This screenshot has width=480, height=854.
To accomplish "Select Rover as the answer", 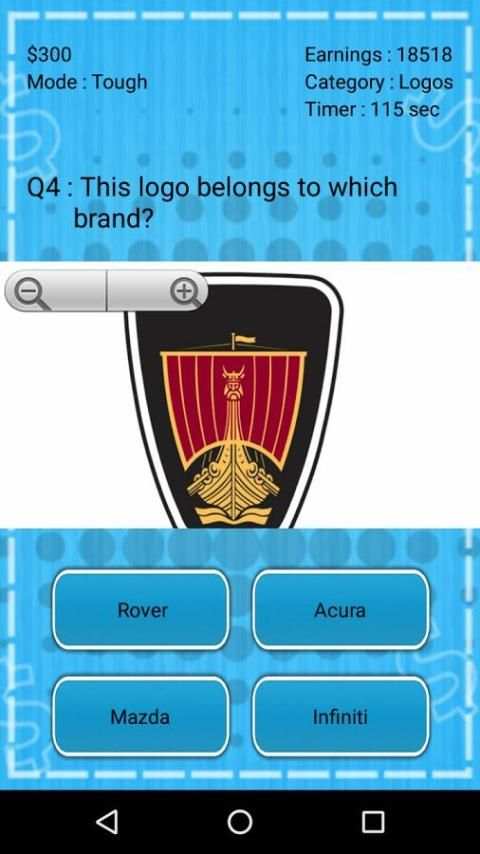I will point(141,609).
